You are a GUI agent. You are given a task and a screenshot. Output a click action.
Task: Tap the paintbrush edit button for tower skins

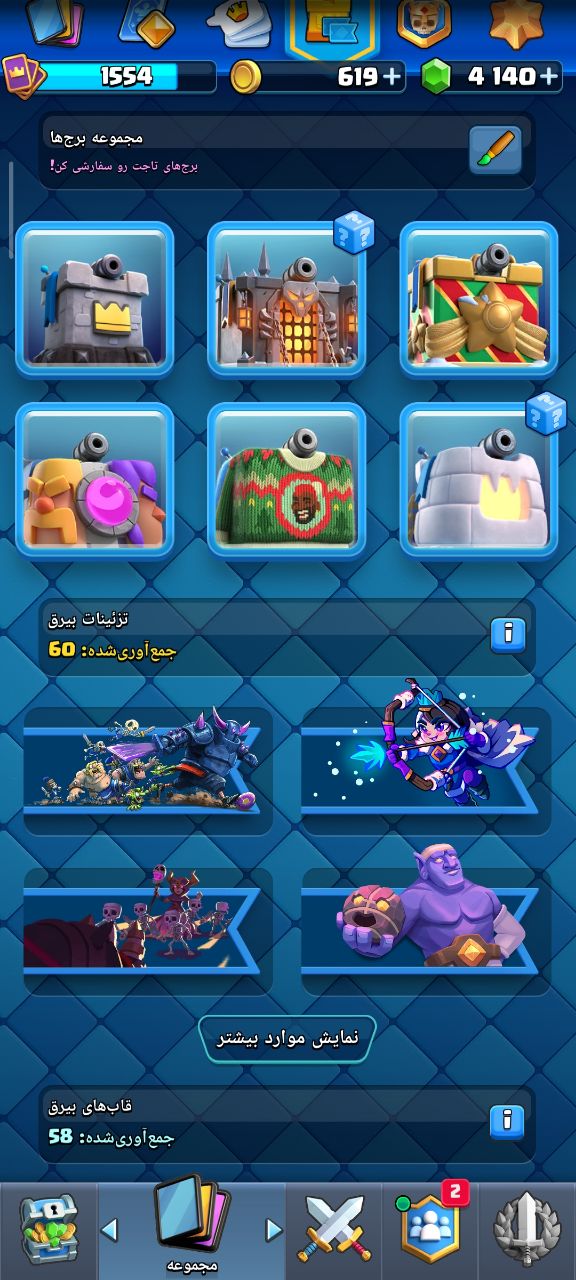(x=495, y=150)
